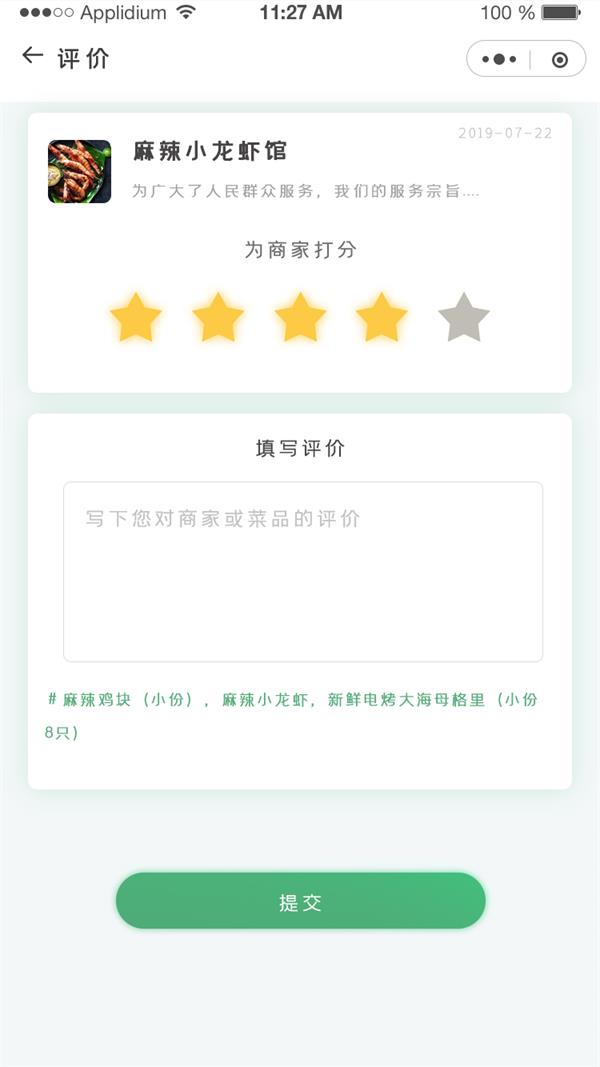Image resolution: width=600 pixels, height=1067 pixels.
Task: Rate the merchant three stars
Action: pos(300,319)
